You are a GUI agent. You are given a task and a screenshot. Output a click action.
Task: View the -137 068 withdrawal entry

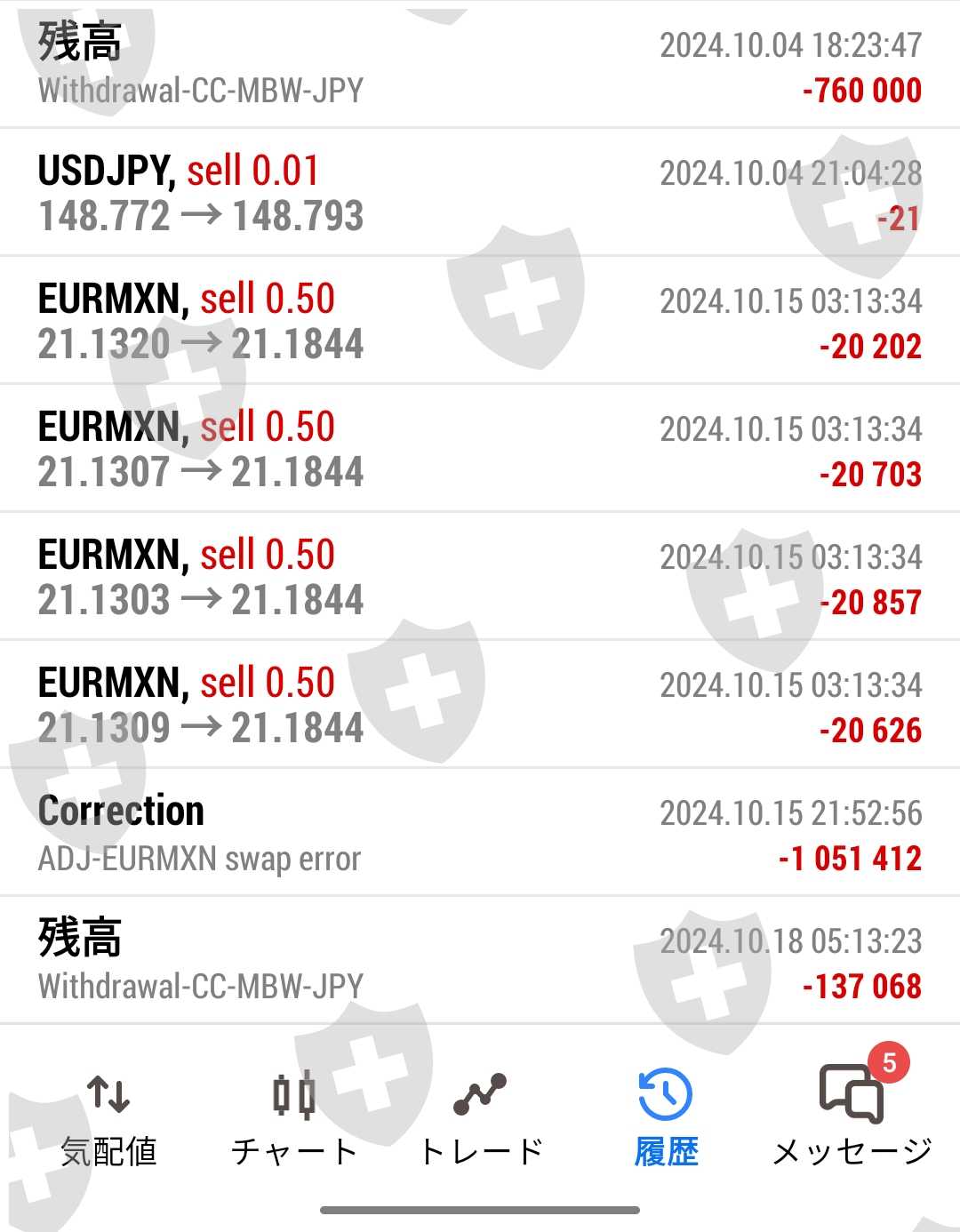(480, 961)
